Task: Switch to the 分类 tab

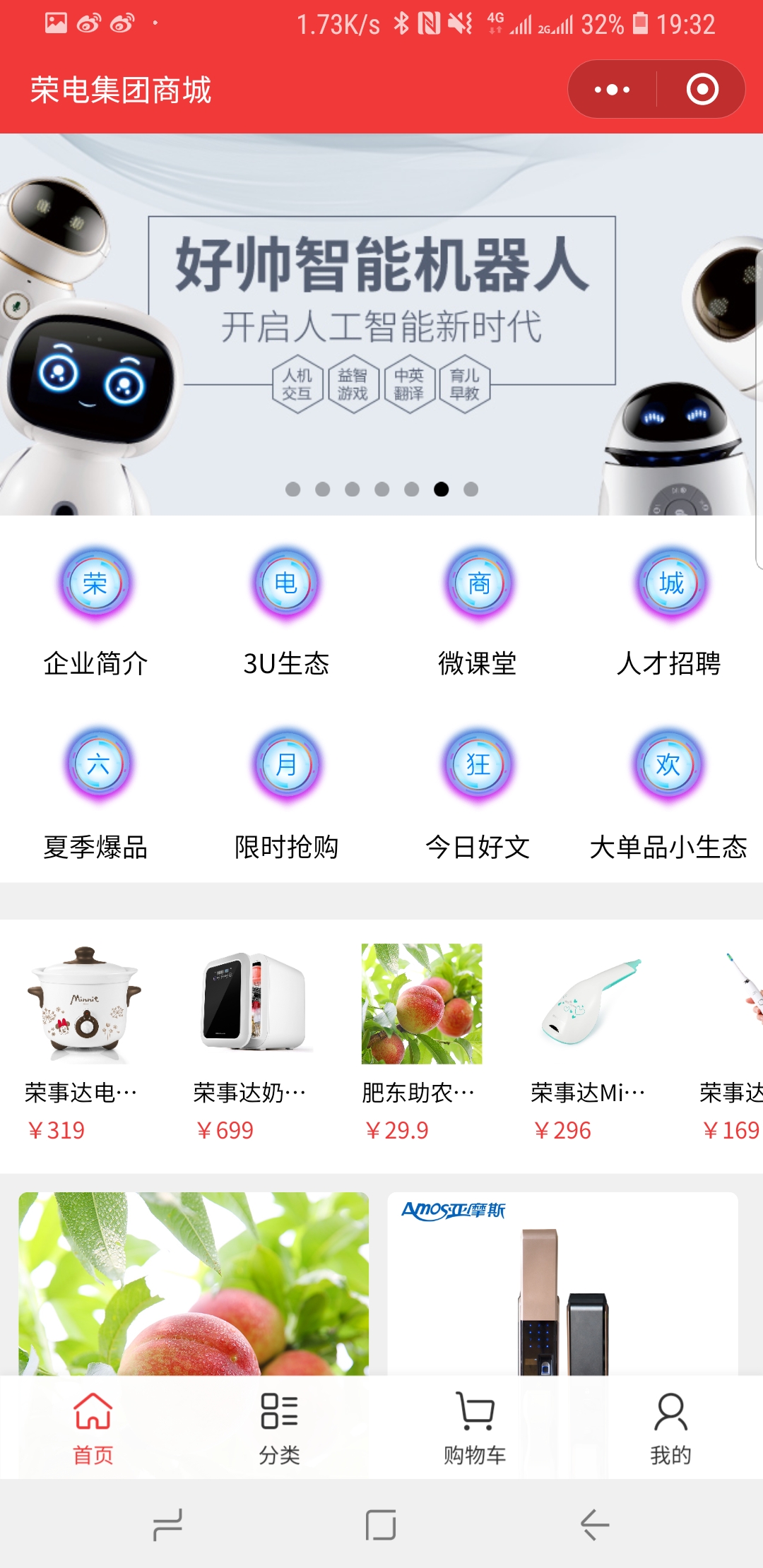Action: pyautogui.click(x=279, y=1428)
